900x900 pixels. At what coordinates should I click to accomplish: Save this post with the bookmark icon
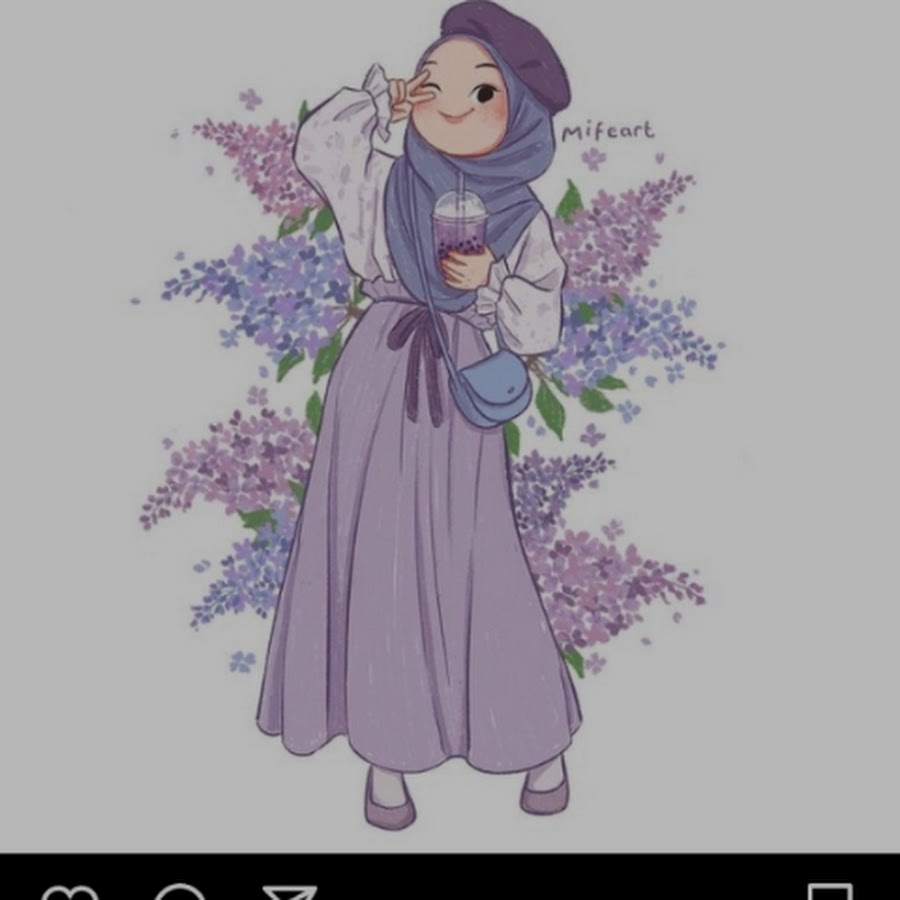830,893
